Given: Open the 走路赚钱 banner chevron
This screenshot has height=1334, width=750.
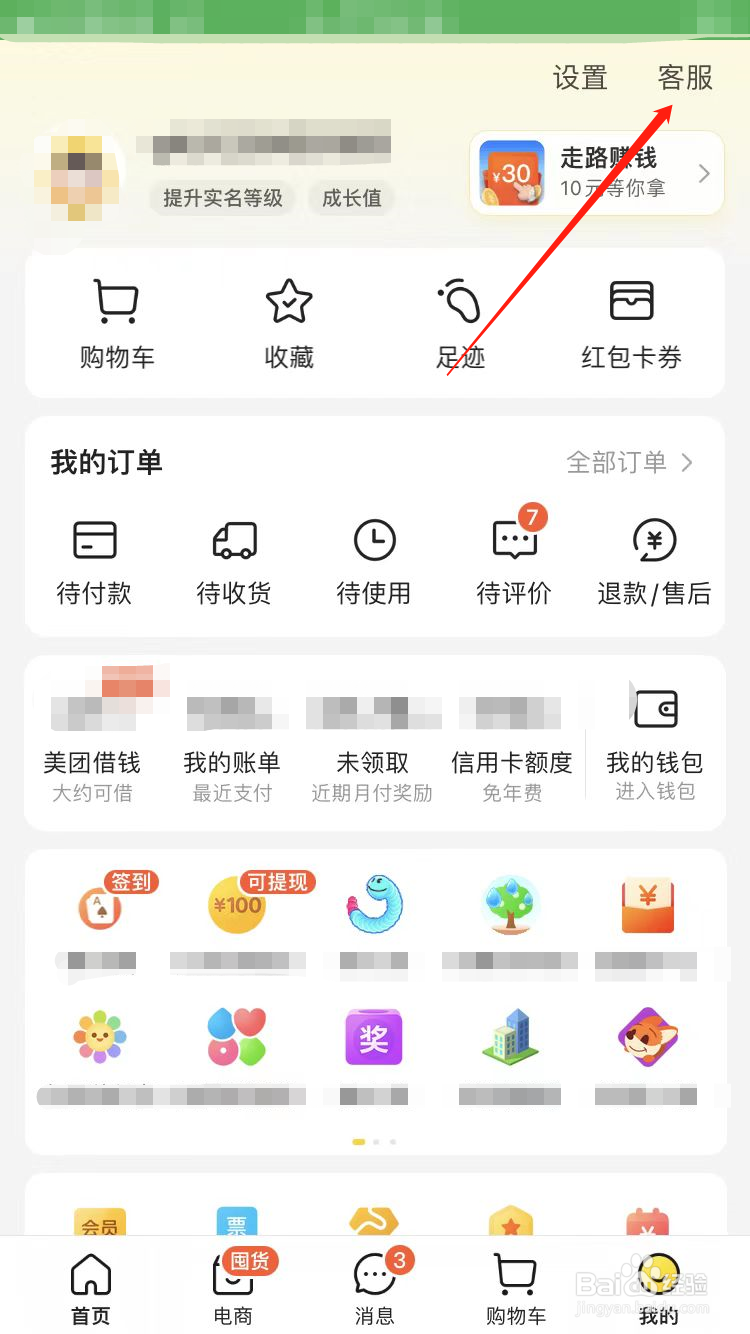Looking at the screenshot, I should pos(705,172).
